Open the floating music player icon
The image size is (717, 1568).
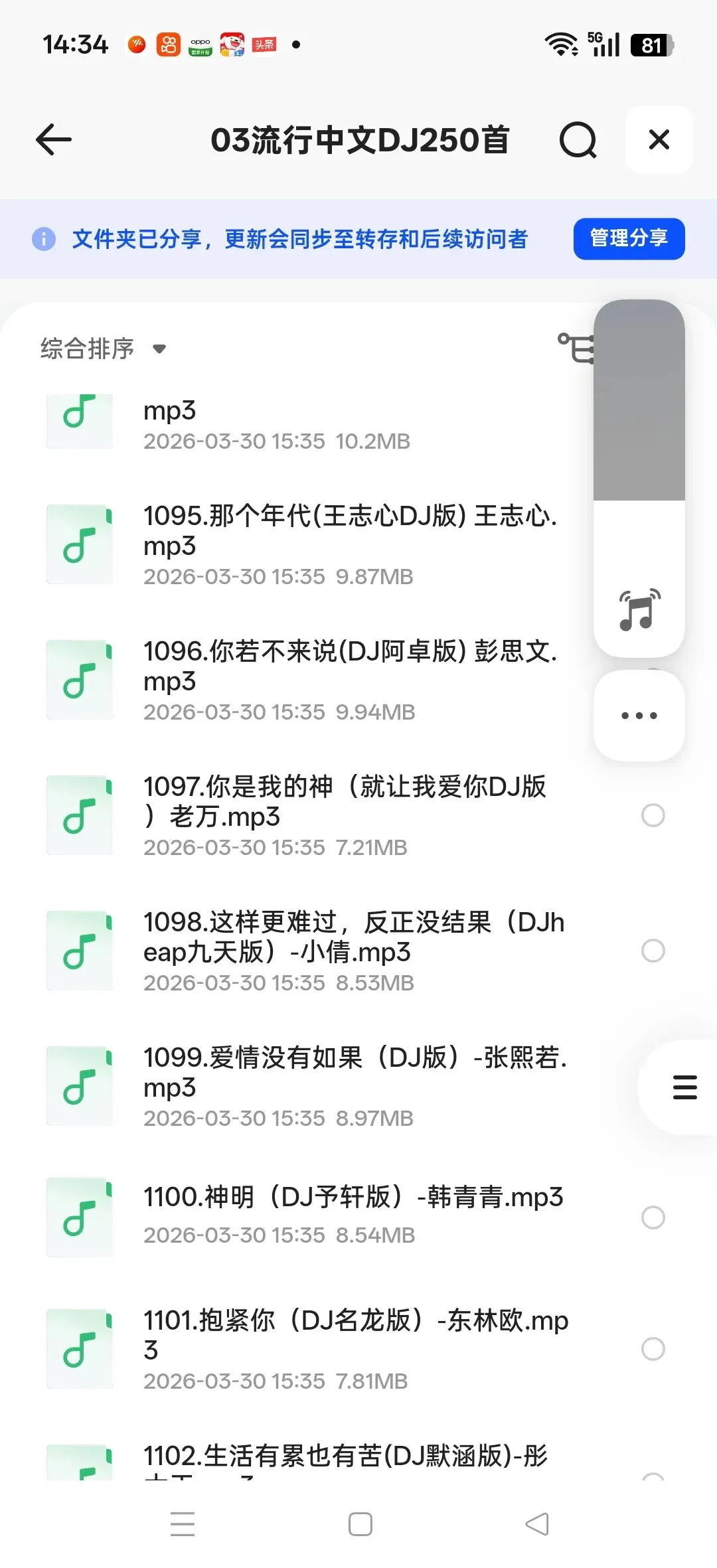click(x=639, y=609)
